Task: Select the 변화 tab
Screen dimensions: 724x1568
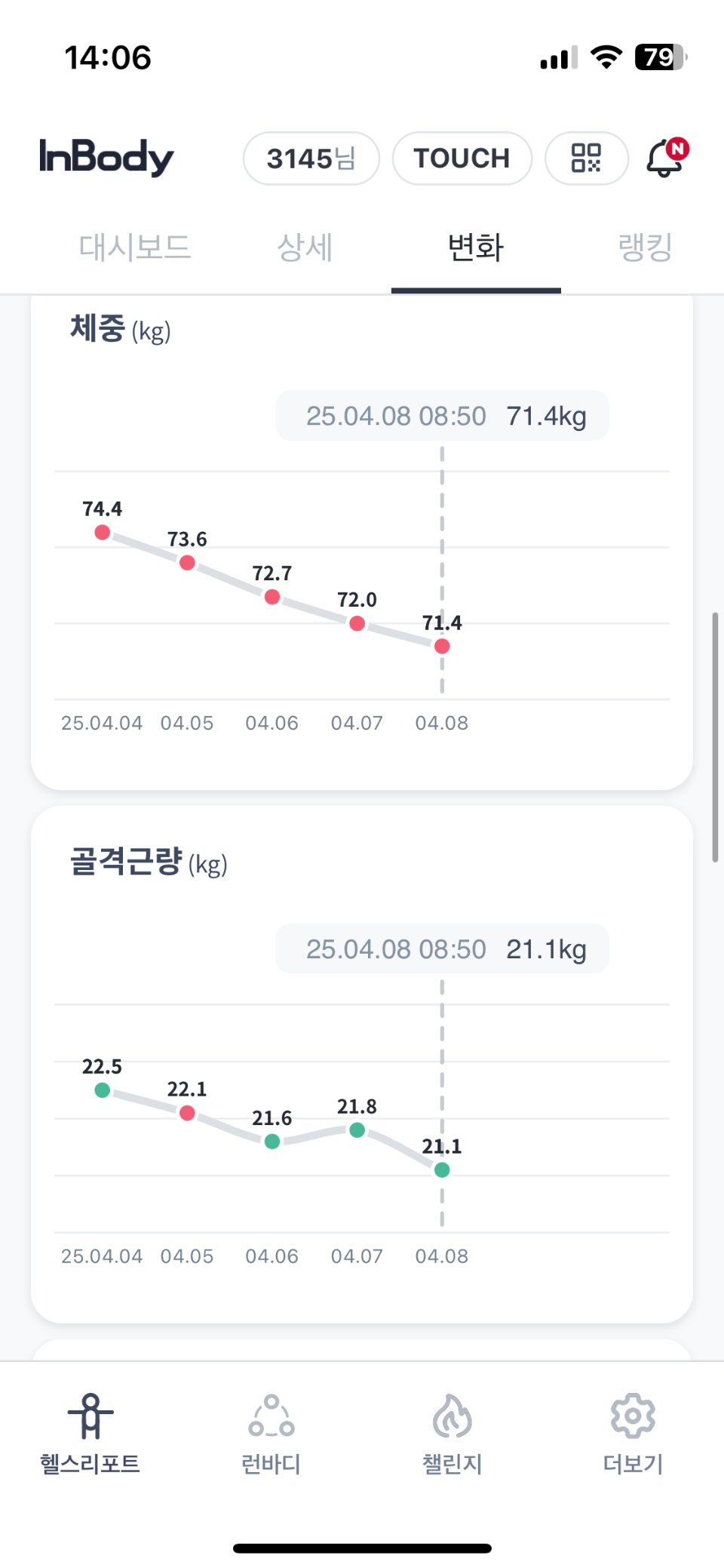Action: pyautogui.click(x=476, y=247)
